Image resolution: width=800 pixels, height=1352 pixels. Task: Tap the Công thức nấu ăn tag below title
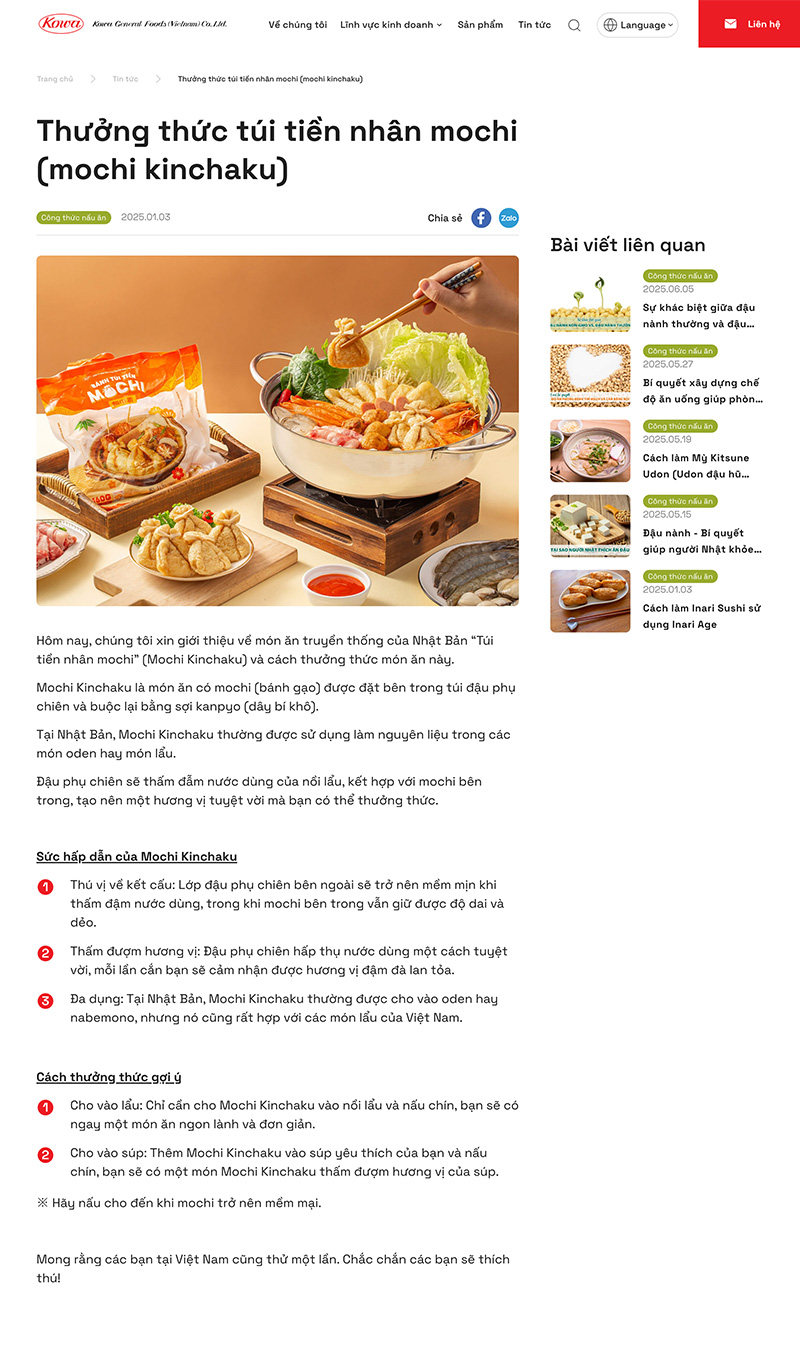pos(74,217)
